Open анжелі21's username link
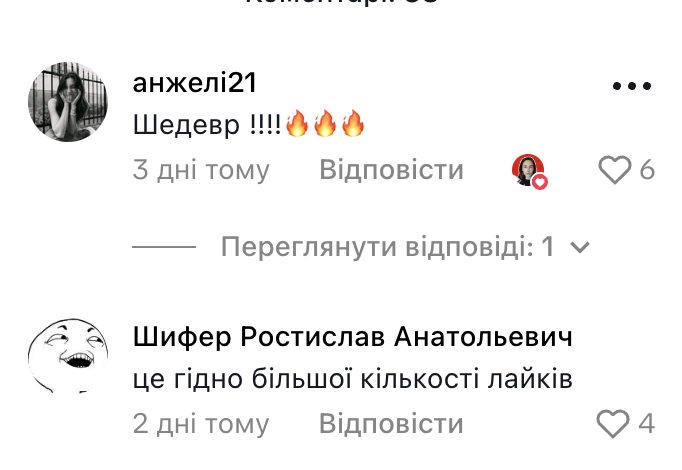The width and height of the screenshot is (682, 470). tap(195, 85)
